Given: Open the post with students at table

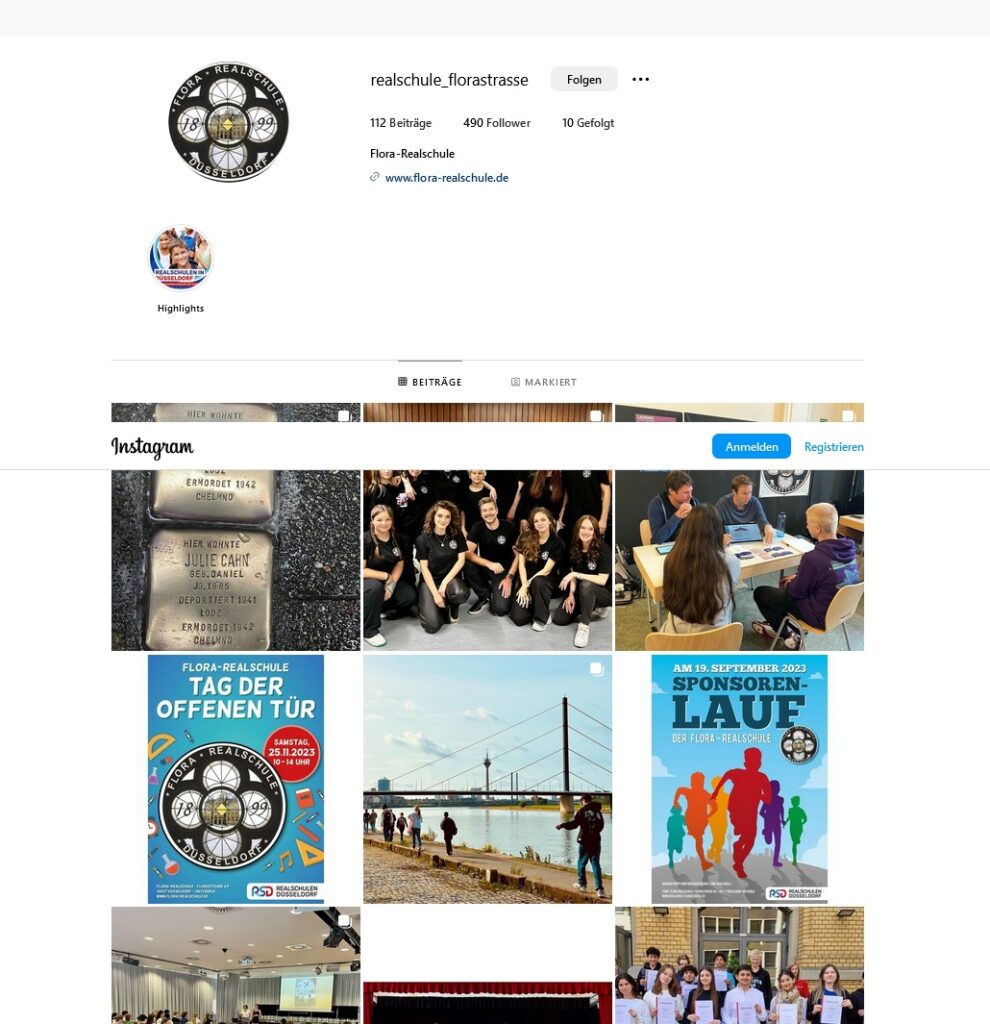Looking at the screenshot, I should tap(739, 560).
